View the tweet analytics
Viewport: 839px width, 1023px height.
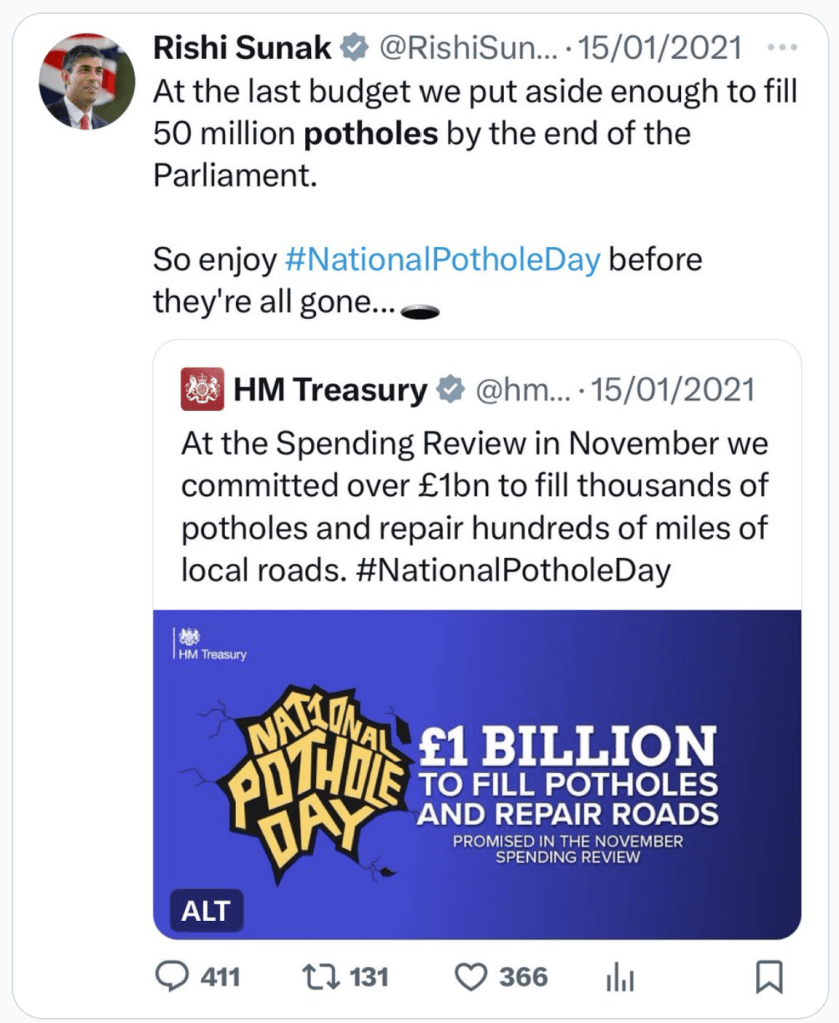pos(620,977)
